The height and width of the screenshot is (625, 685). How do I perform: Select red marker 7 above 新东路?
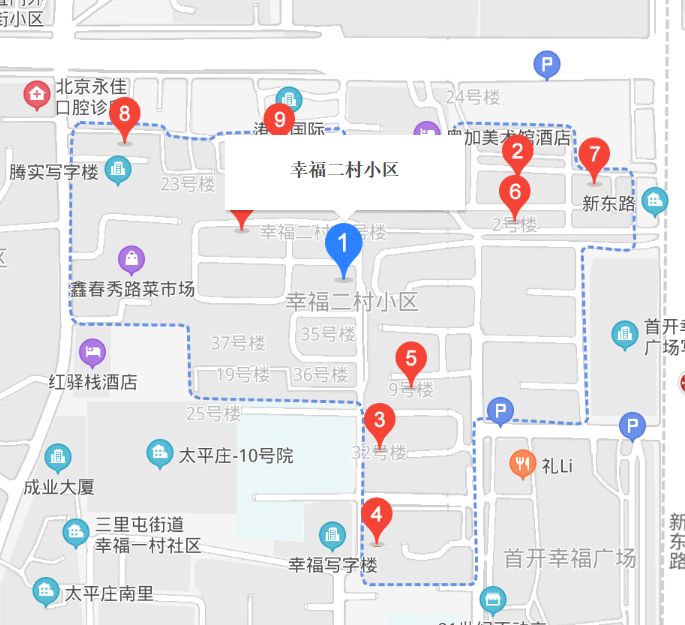(594, 155)
